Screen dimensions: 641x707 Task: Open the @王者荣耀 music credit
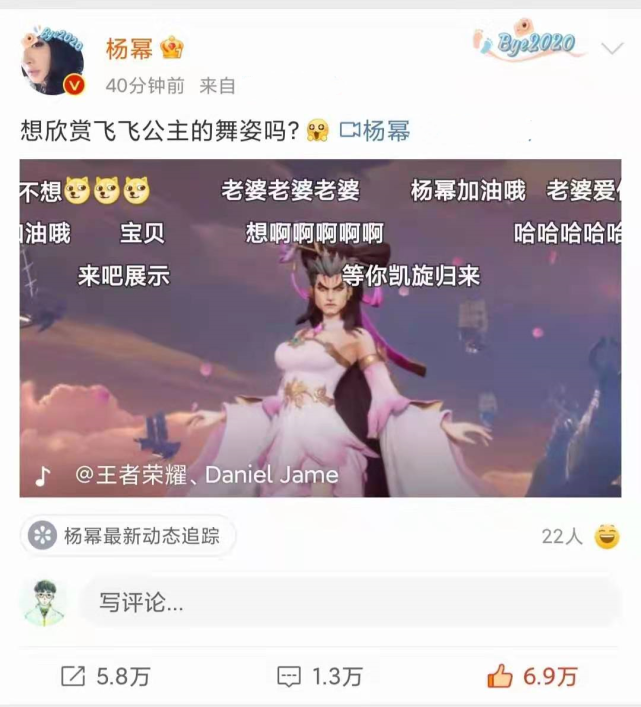tap(130, 475)
